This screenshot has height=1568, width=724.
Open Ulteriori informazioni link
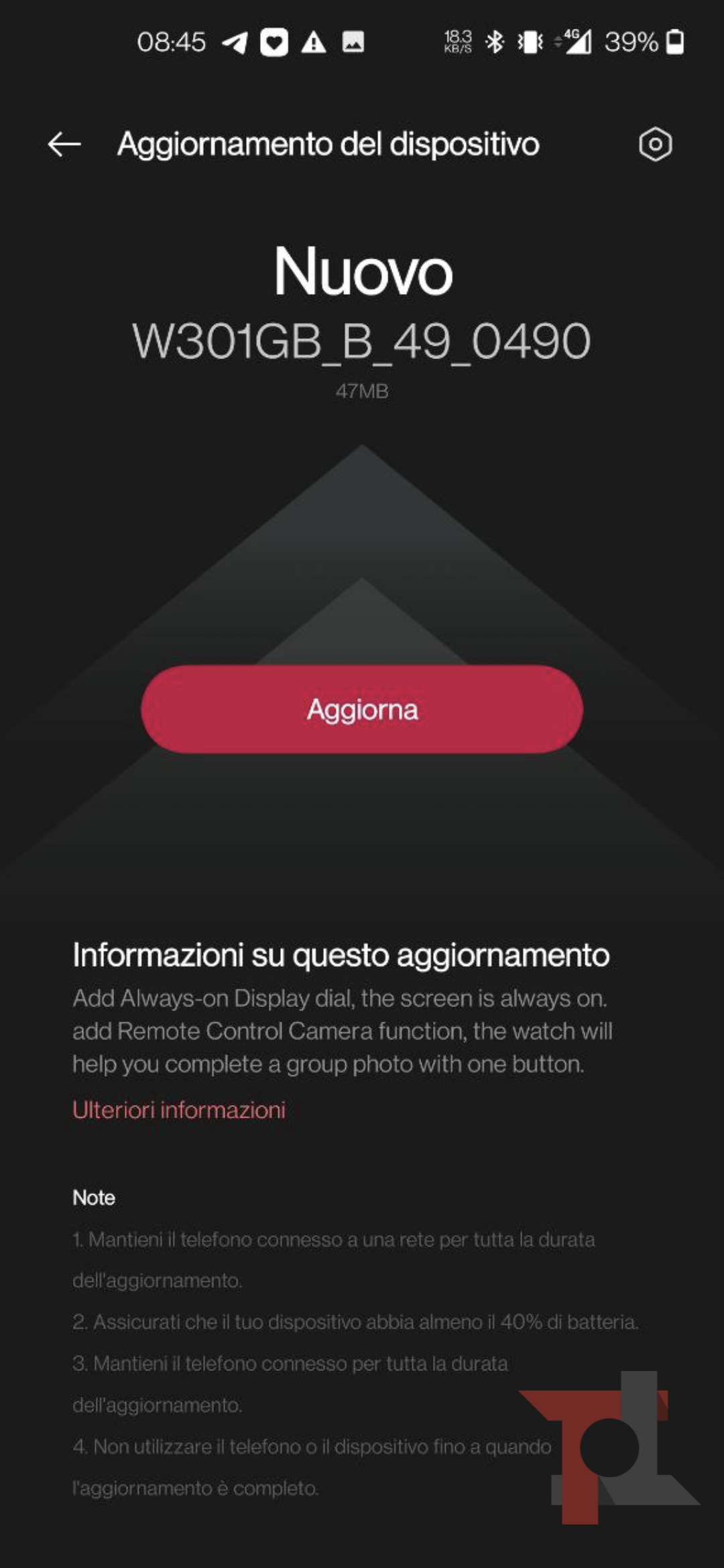179,1110
